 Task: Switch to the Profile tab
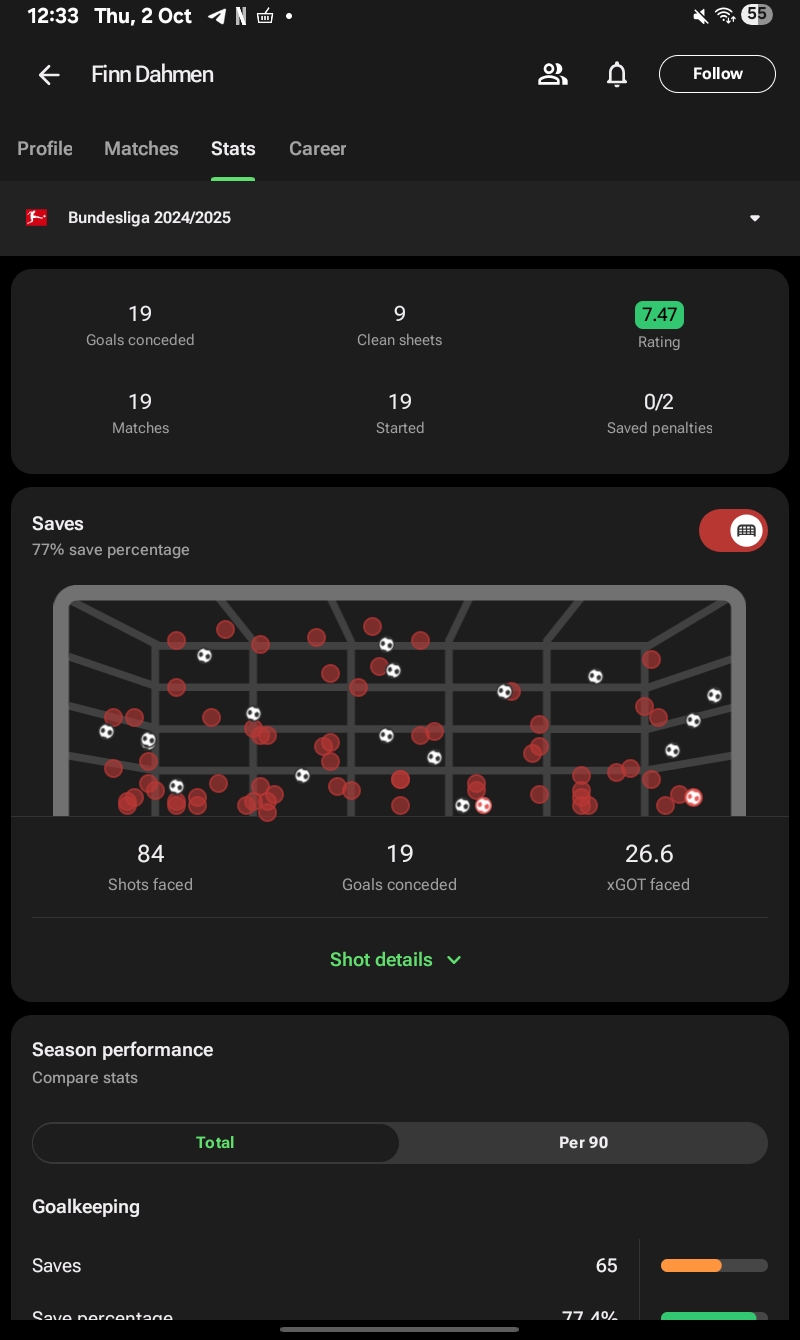(45, 149)
